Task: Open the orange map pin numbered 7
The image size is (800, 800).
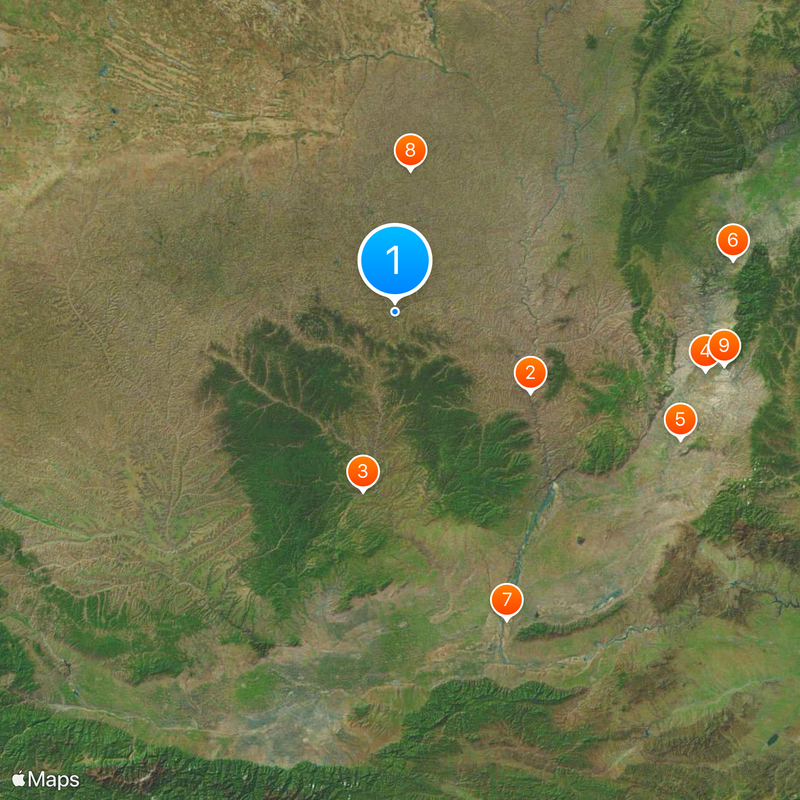Action: pos(507,600)
